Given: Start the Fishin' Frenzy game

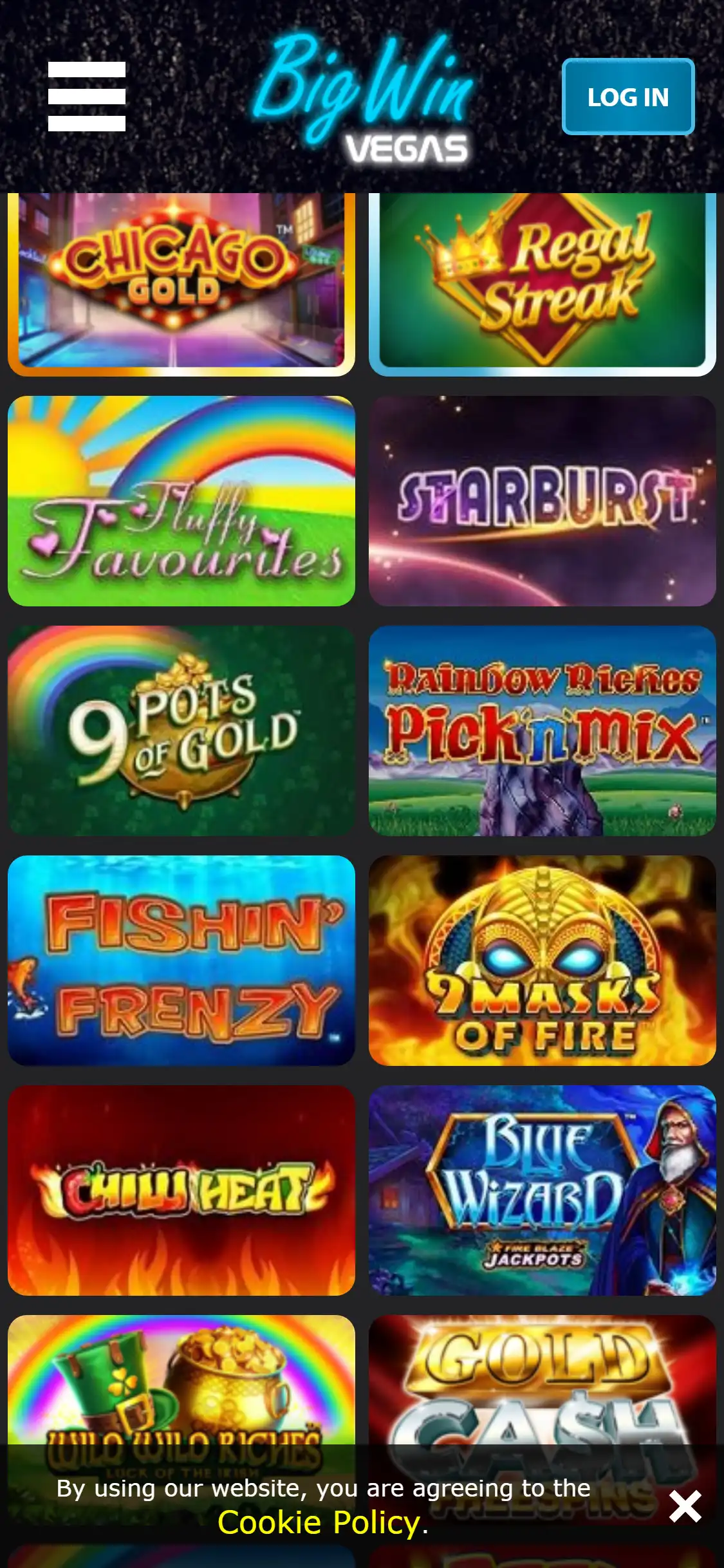Looking at the screenshot, I should click(x=181, y=960).
